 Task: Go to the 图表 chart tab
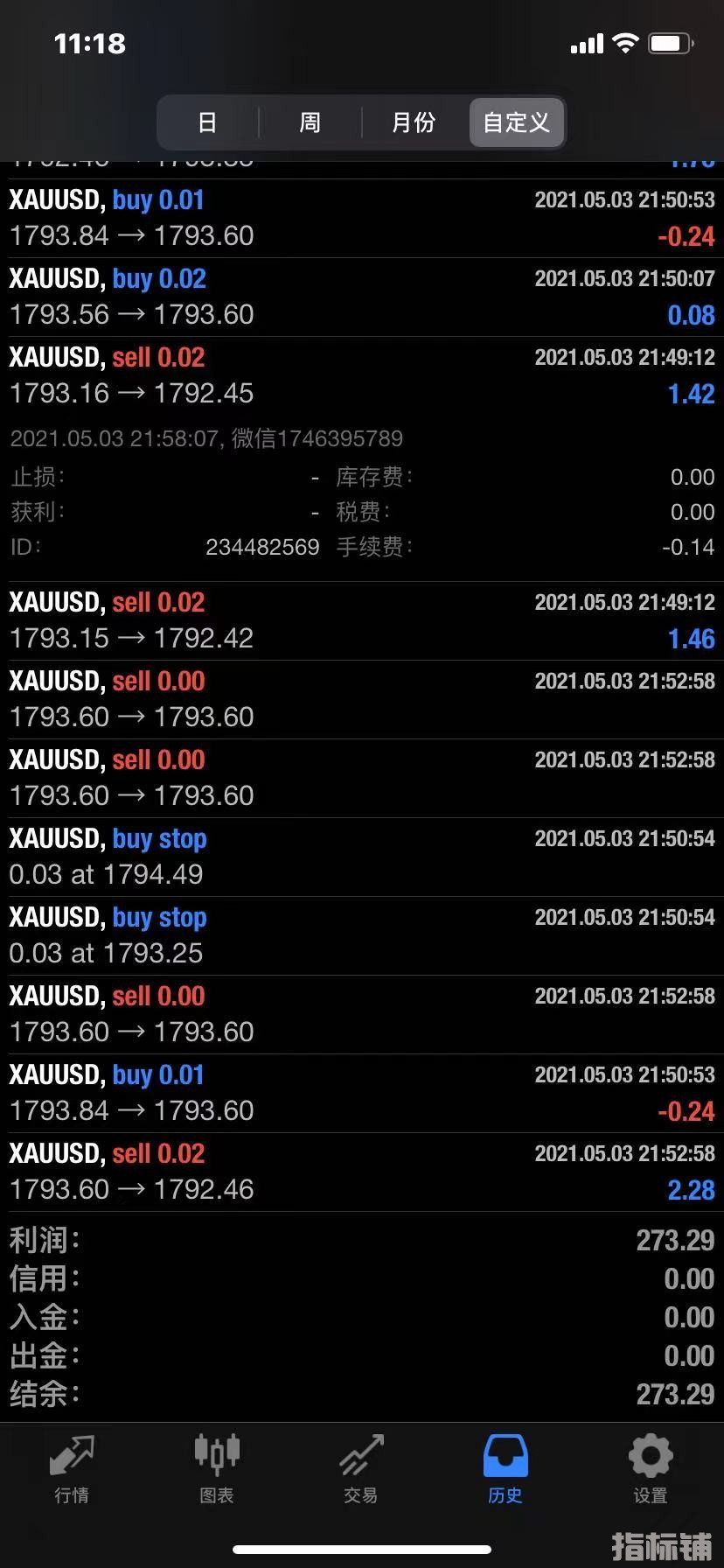click(x=216, y=1469)
